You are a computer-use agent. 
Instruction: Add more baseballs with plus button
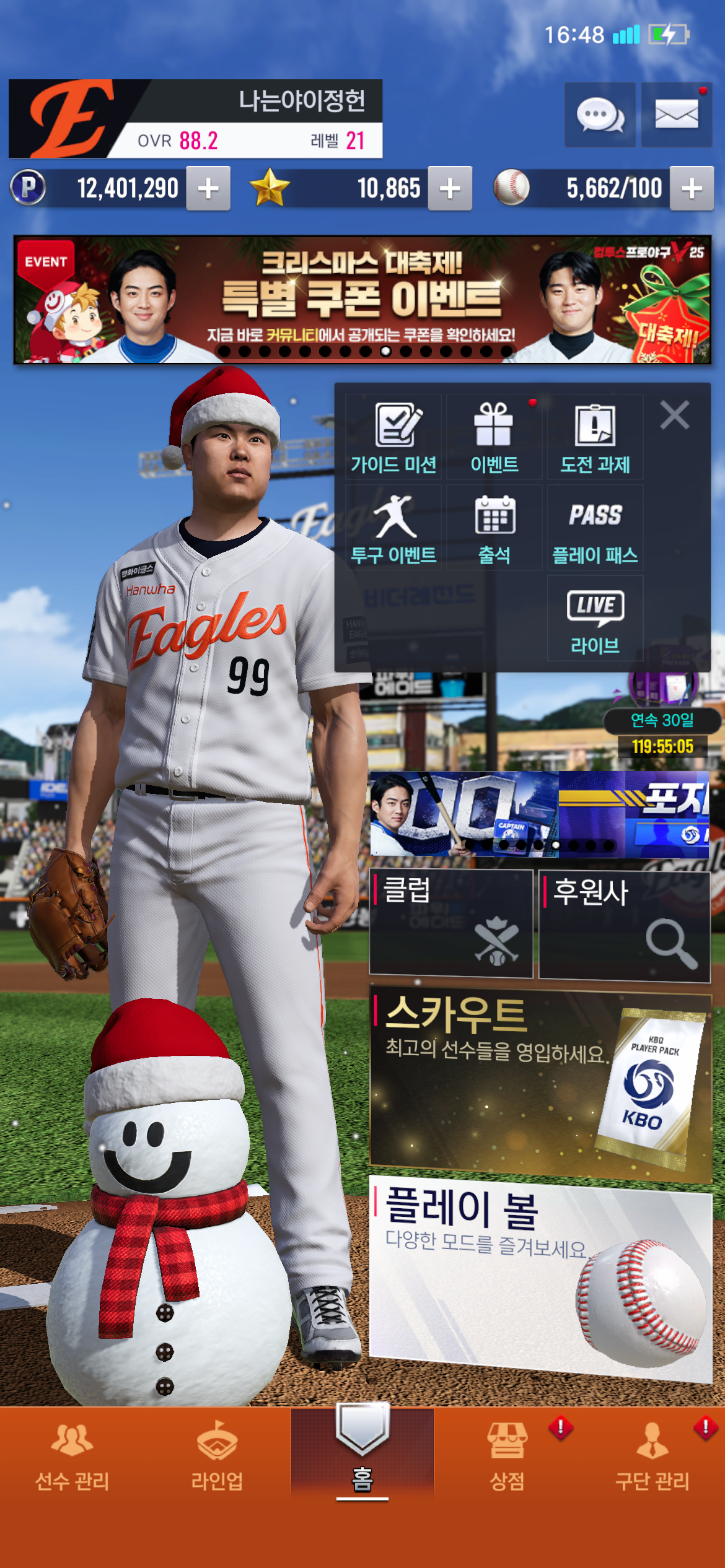point(692,188)
